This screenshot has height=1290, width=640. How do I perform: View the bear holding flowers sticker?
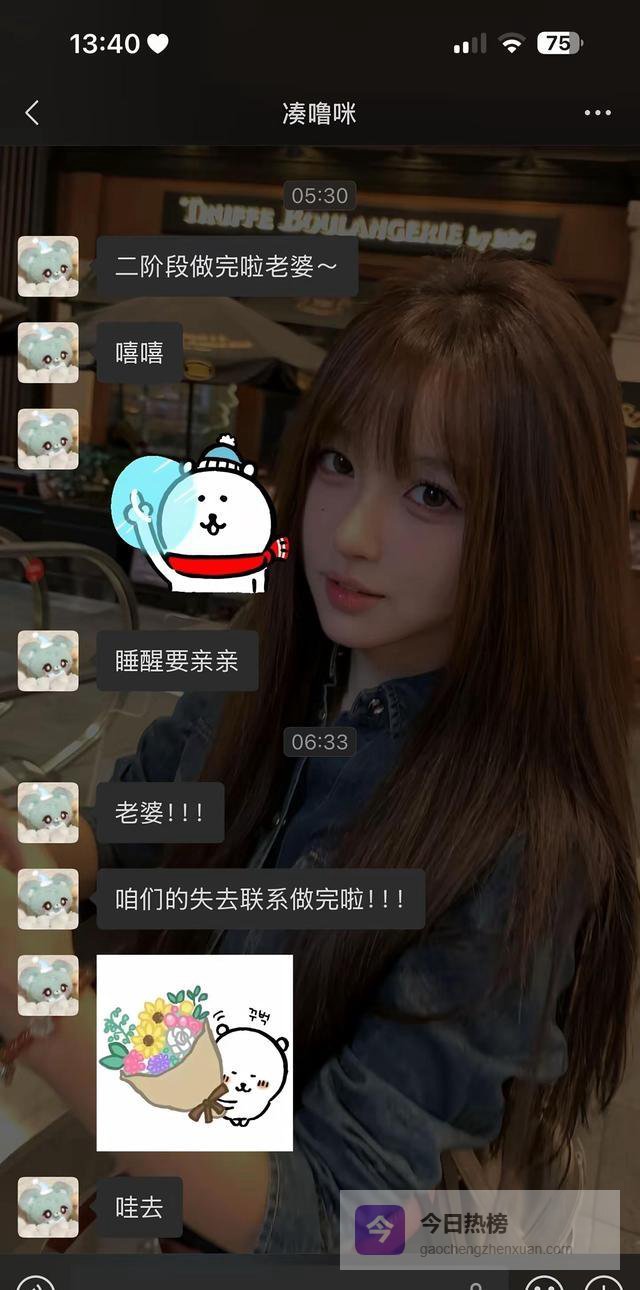point(195,1053)
